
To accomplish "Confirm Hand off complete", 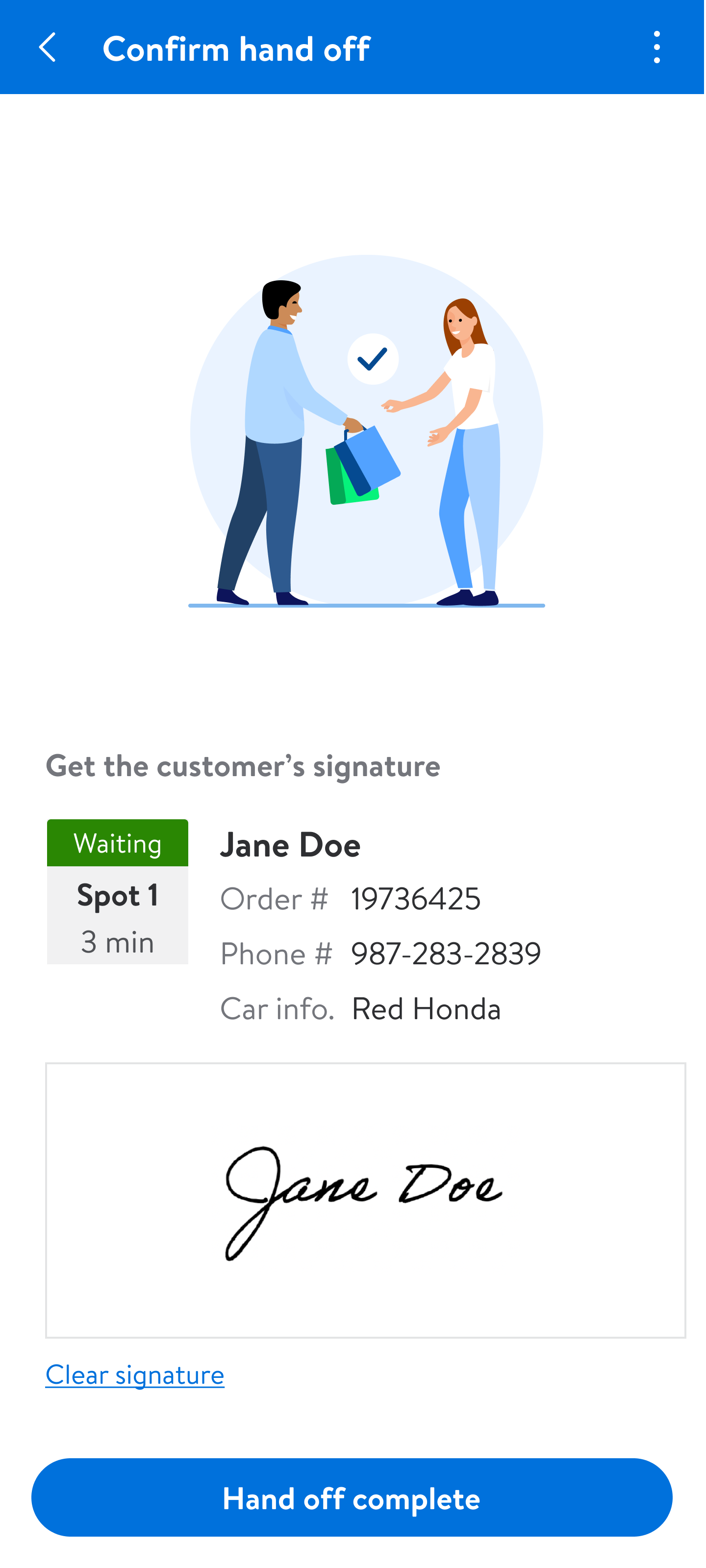I will click(x=352, y=1497).
